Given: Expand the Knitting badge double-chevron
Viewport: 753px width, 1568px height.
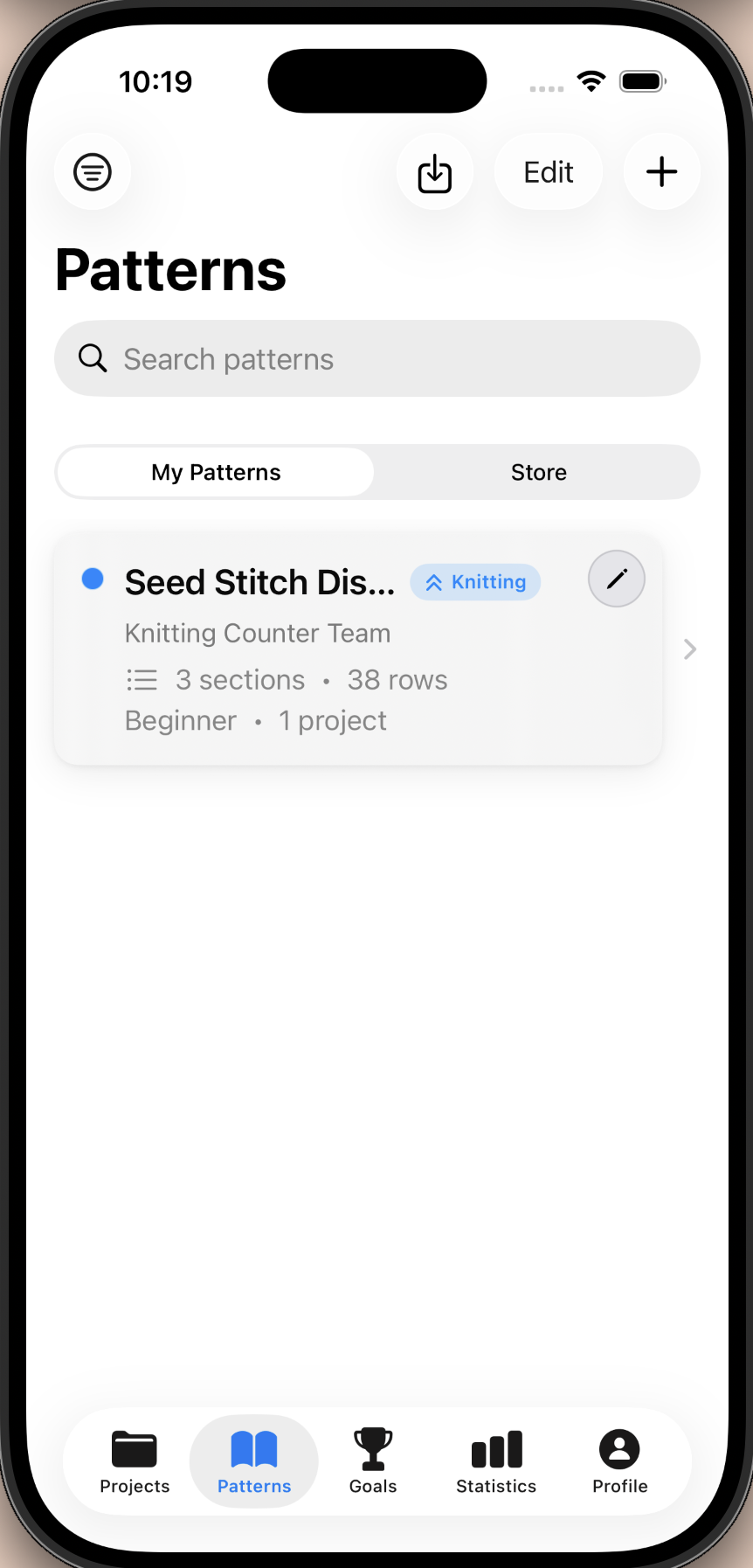Looking at the screenshot, I should [x=432, y=581].
